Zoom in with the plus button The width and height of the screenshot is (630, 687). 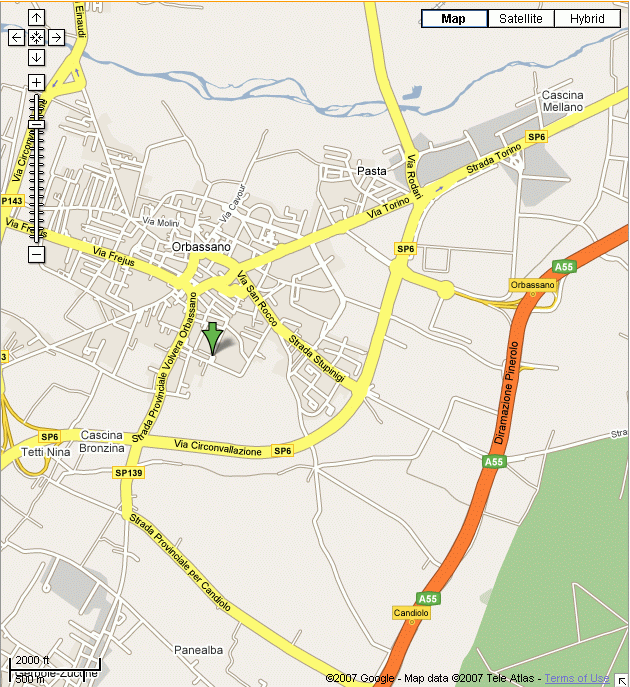click(36, 81)
